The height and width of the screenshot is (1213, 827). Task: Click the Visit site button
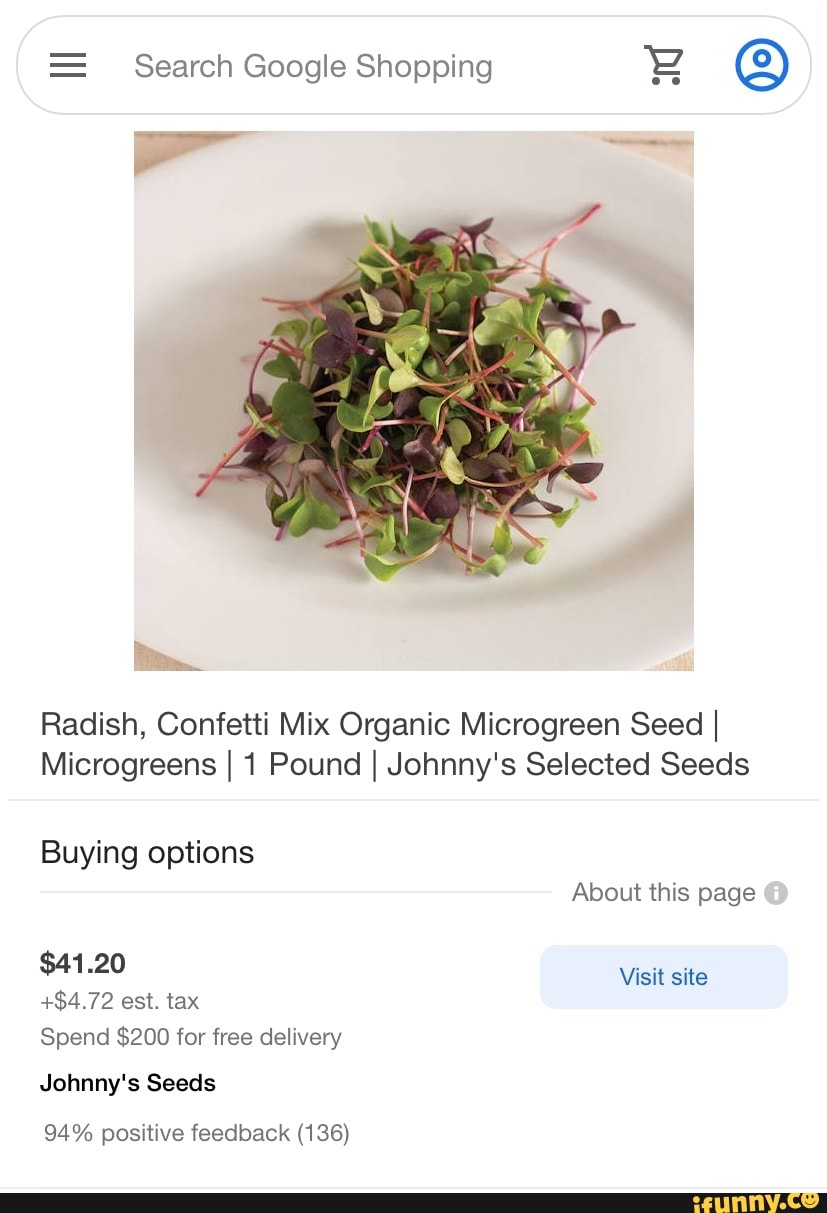[663, 977]
